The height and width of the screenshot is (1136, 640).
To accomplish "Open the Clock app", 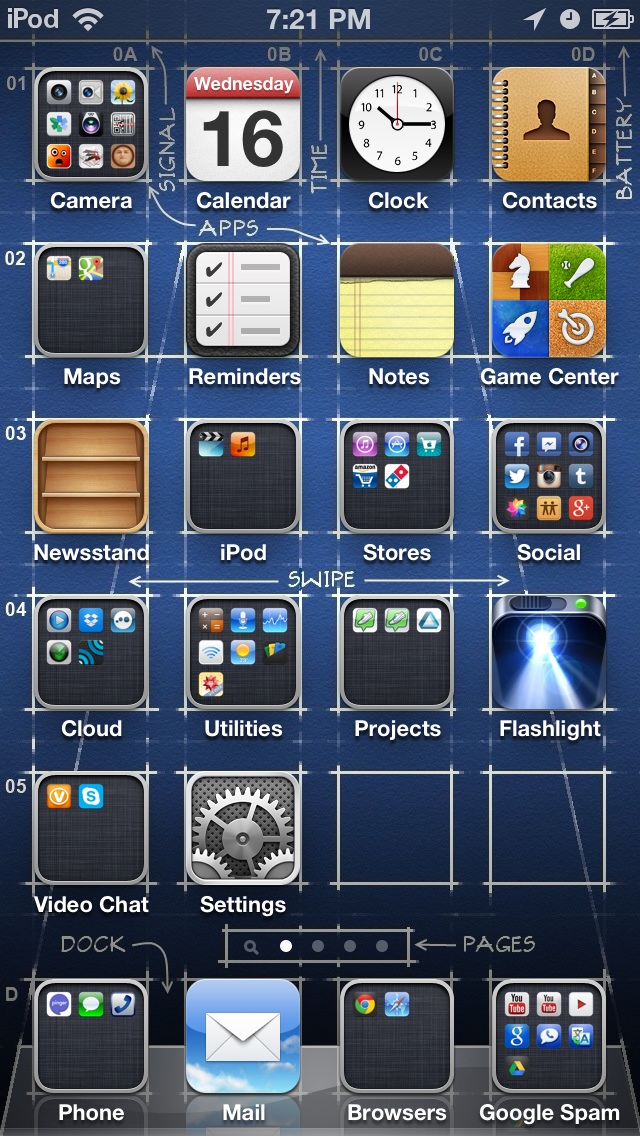I will (397, 125).
